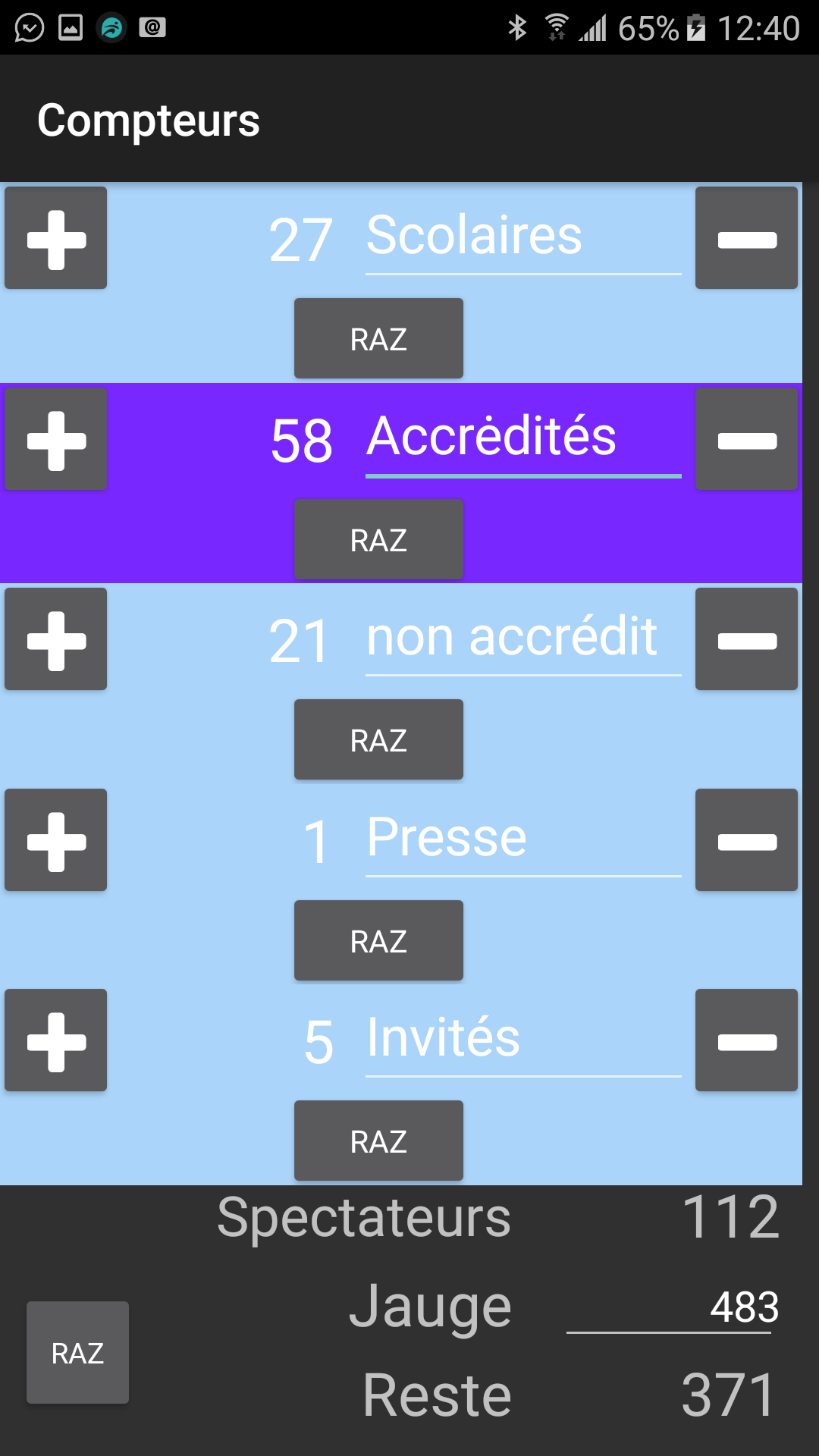Increase the Invités count

click(x=55, y=1040)
